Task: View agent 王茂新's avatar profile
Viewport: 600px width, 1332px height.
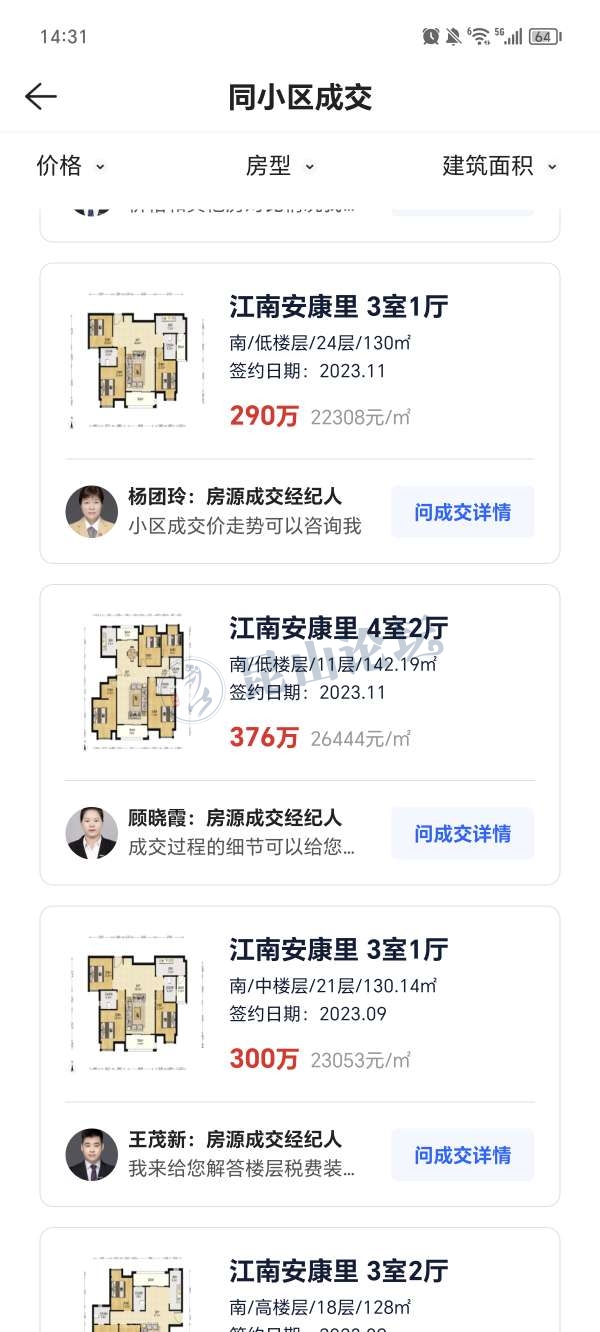Action: pos(92,1155)
